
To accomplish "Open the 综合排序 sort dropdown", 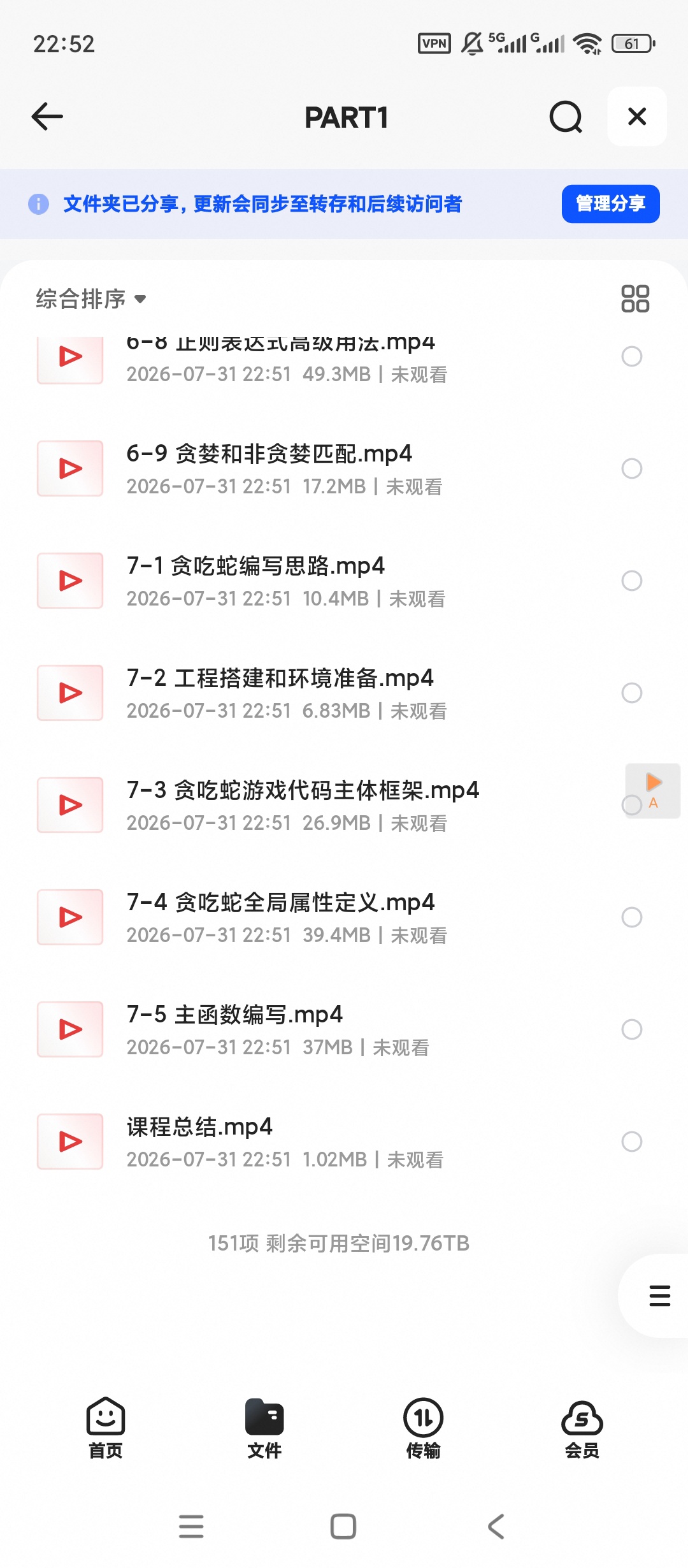I will pyautogui.click(x=91, y=299).
